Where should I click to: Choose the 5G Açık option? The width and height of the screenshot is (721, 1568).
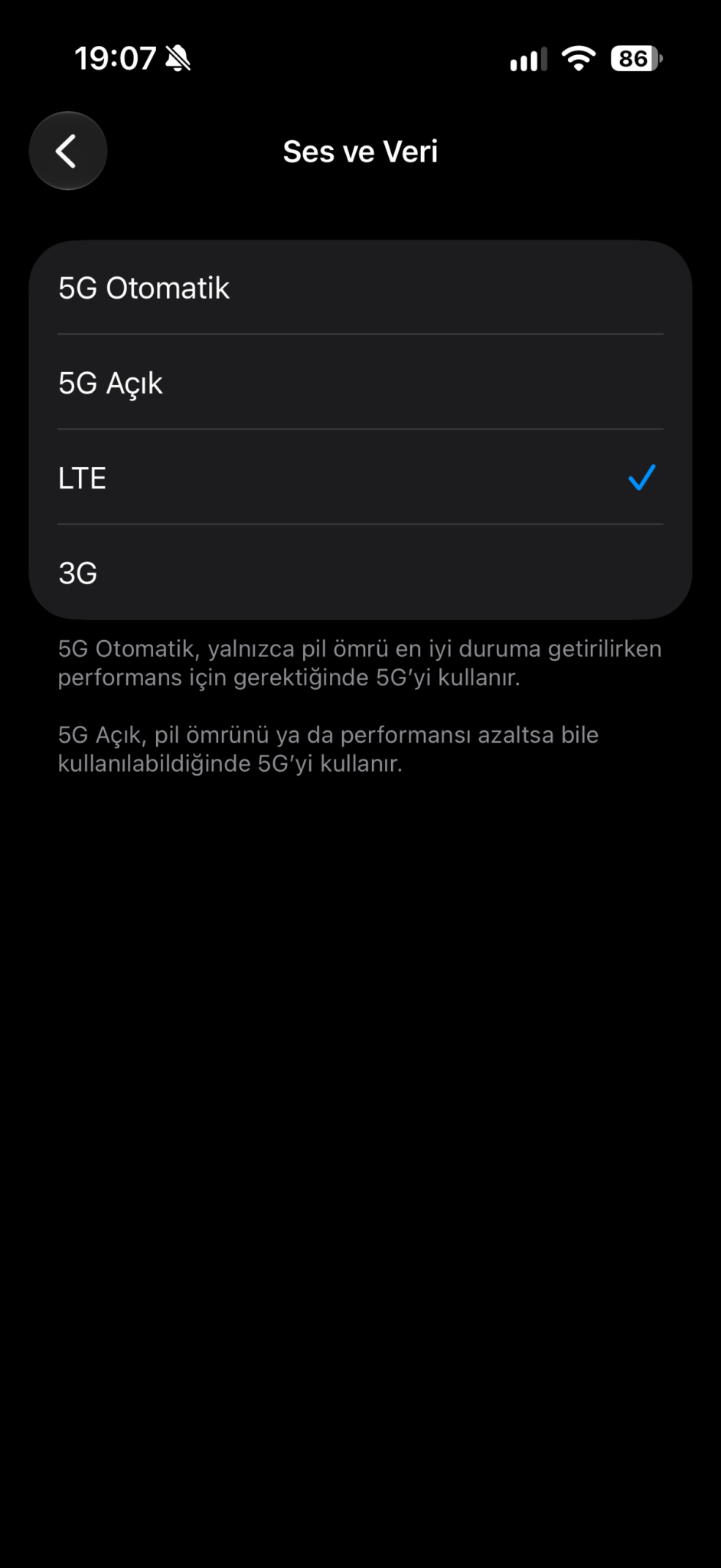point(360,383)
